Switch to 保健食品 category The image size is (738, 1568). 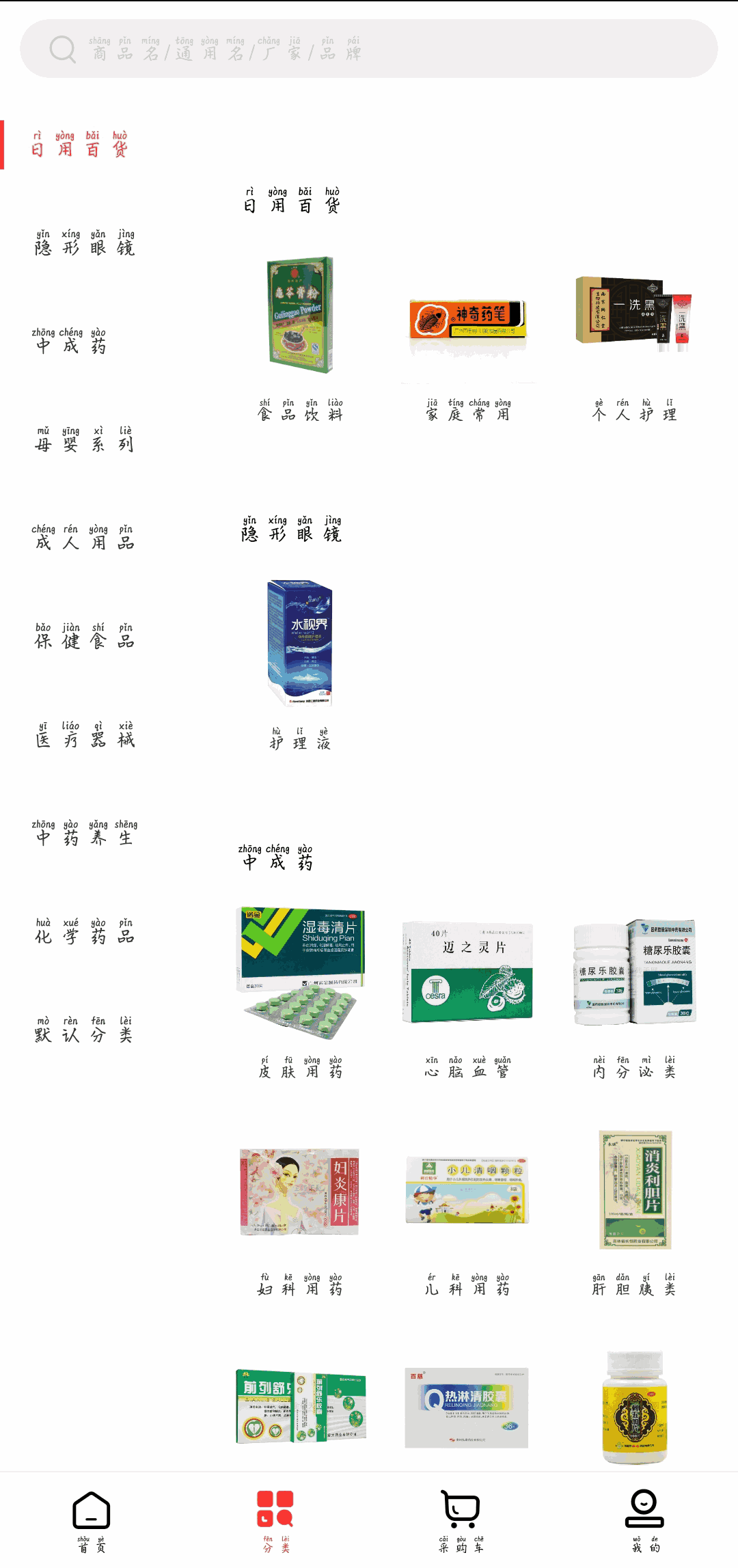[85, 637]
